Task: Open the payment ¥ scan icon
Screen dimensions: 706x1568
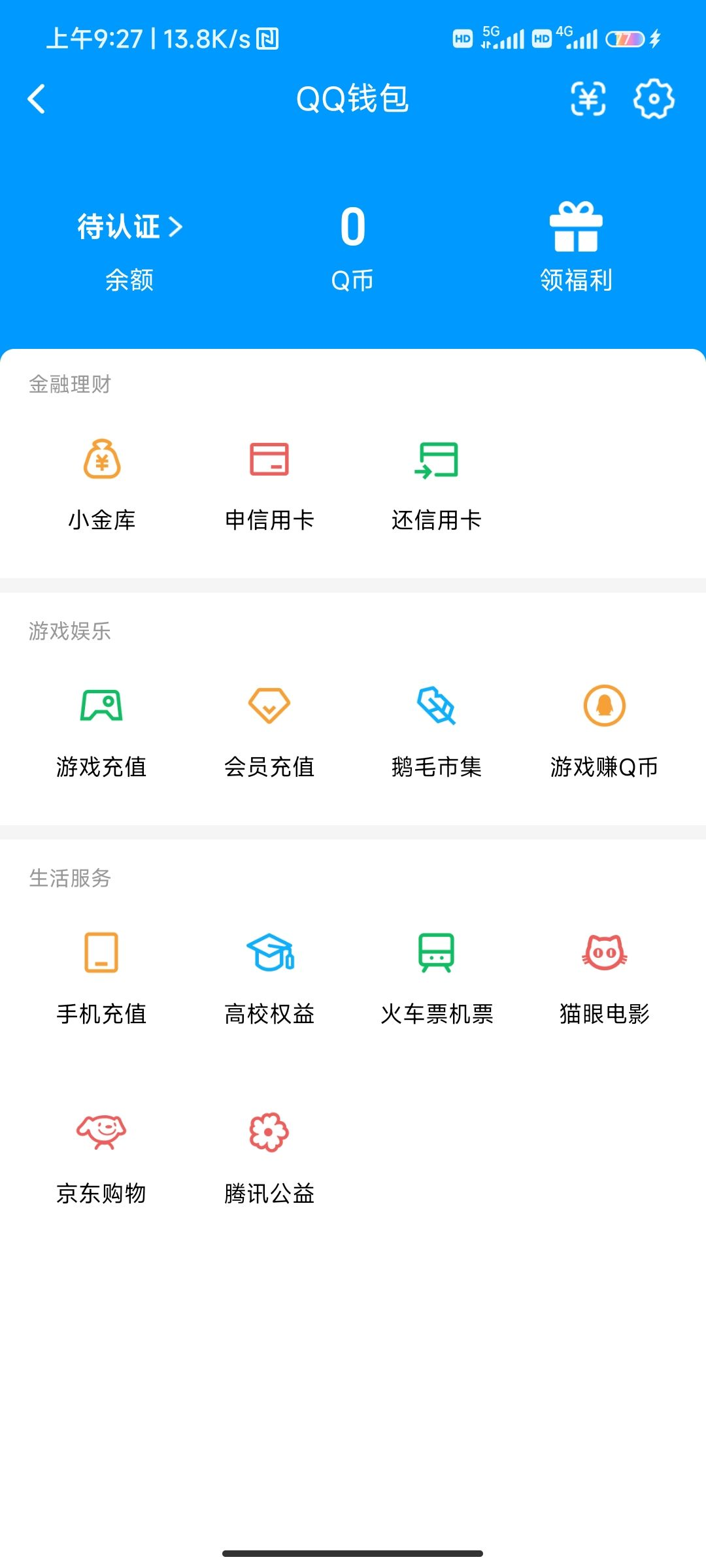Action: (587, 99)
